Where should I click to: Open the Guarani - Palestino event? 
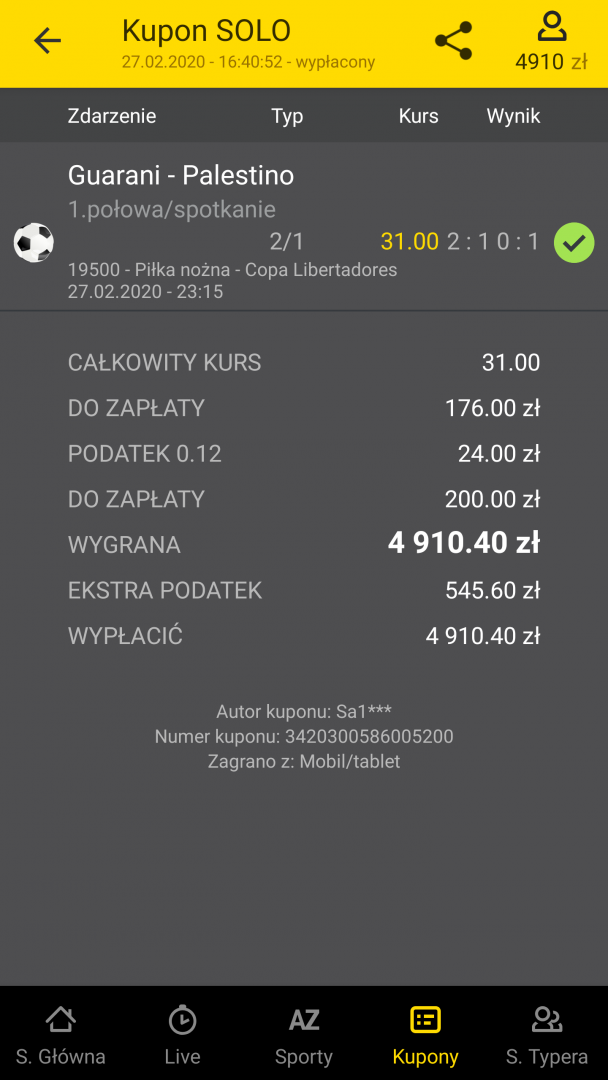[181, 176]
